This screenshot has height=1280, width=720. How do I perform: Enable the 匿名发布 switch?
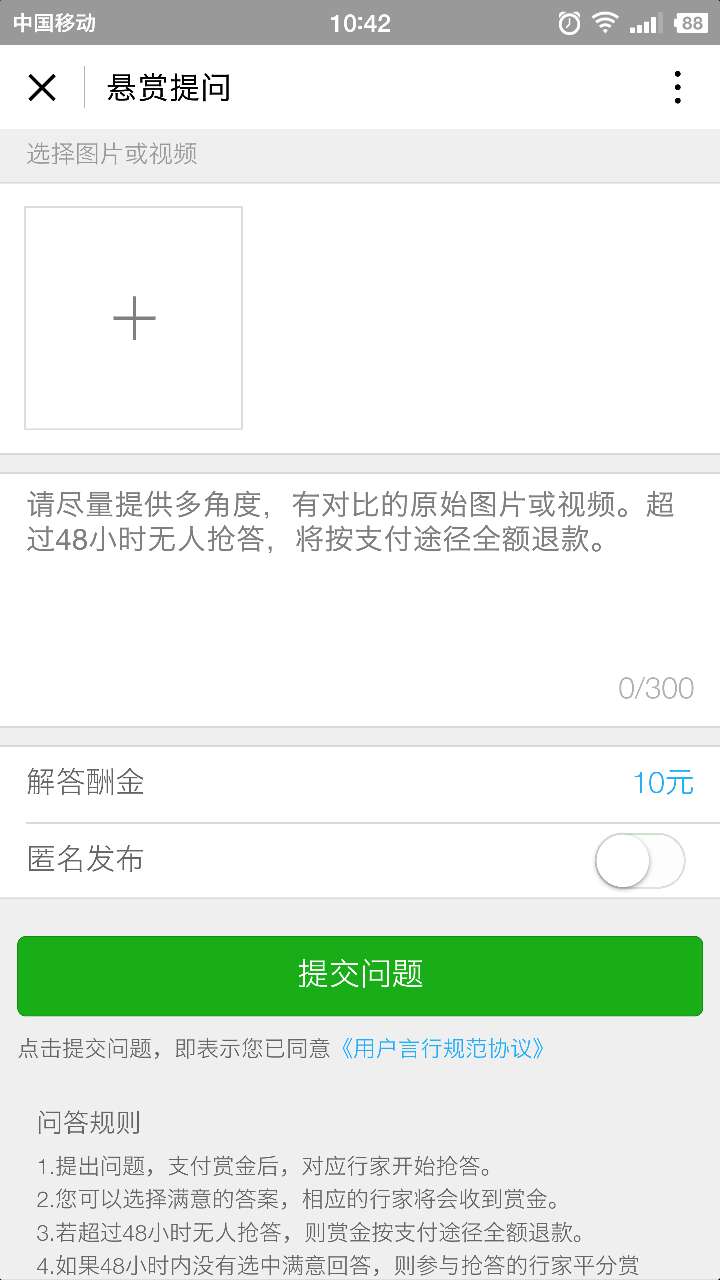click(640, 861)
